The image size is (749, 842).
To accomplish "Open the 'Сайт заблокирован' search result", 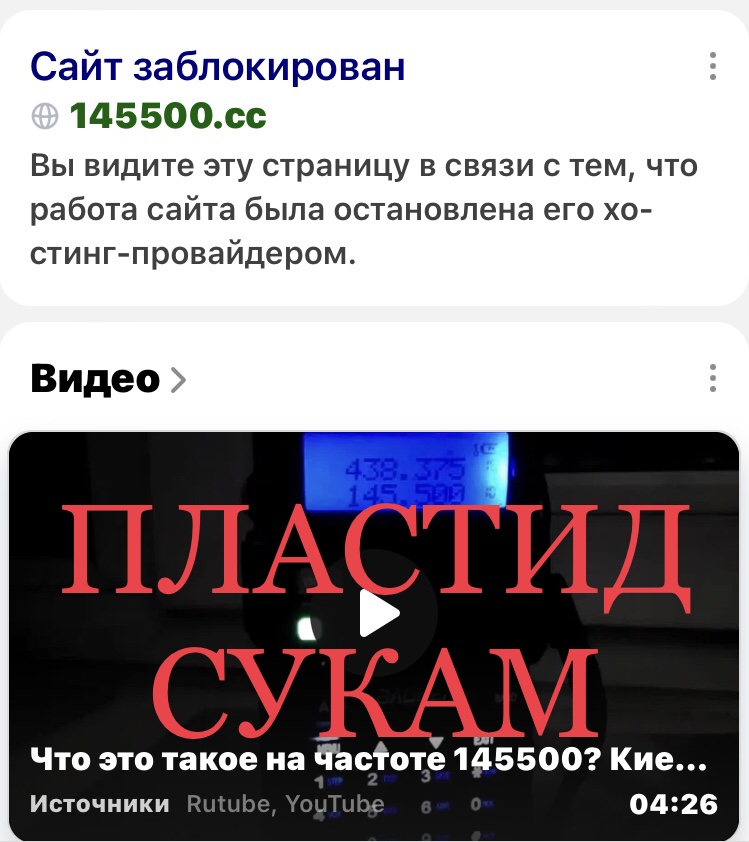I will tap(218, 67).
